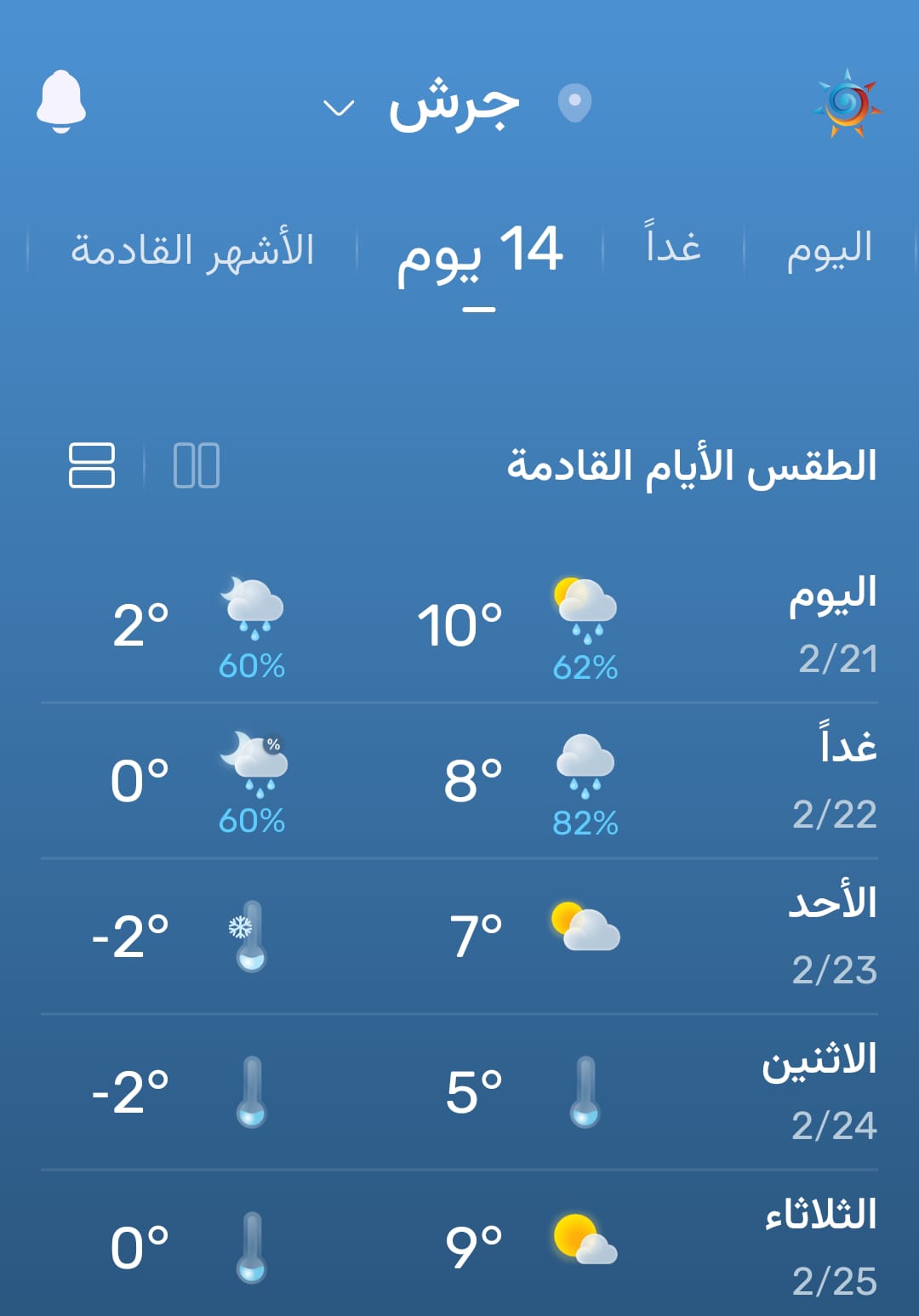Switch to the اليوم tab
919x1316 pixels.
click(829, 248)
